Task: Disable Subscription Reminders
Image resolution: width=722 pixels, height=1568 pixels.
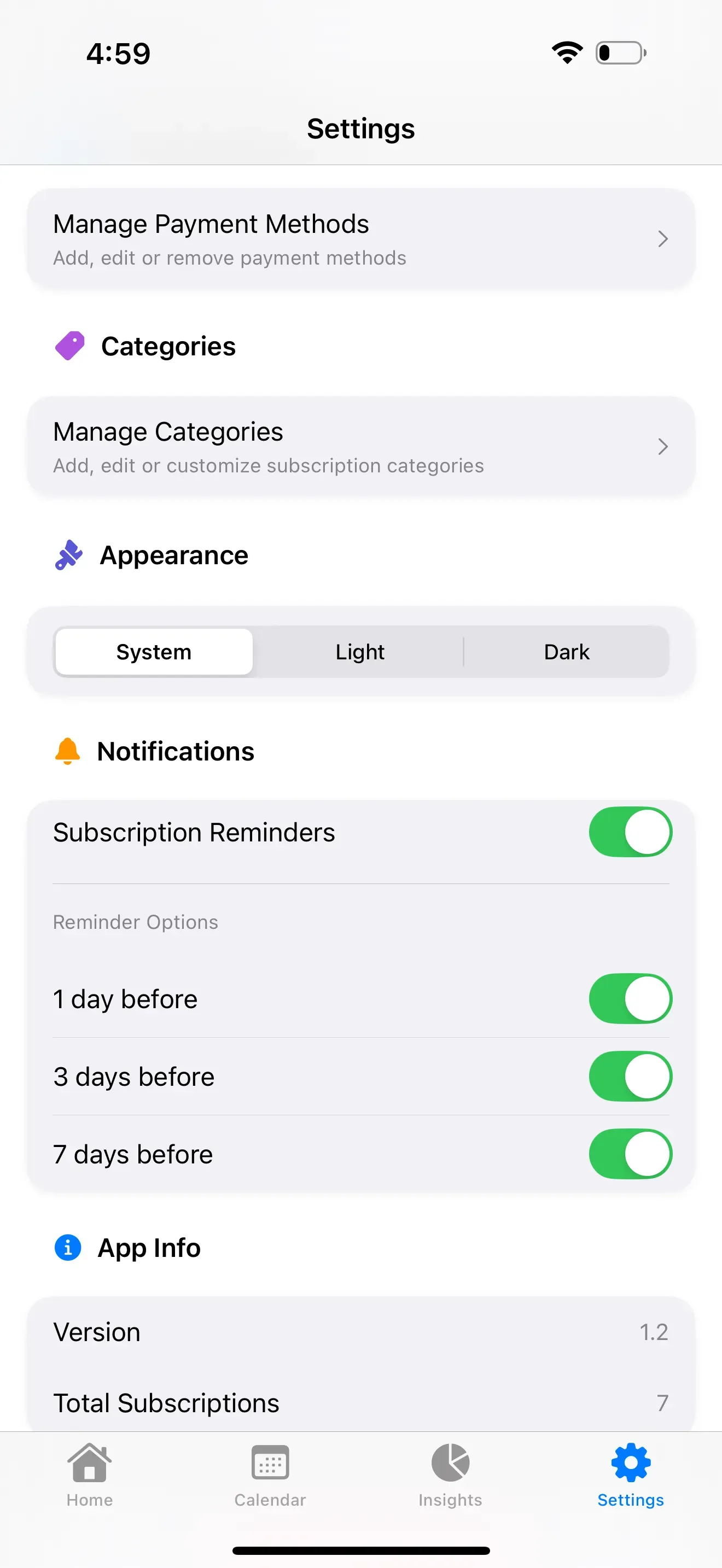Action: [630, 832]
